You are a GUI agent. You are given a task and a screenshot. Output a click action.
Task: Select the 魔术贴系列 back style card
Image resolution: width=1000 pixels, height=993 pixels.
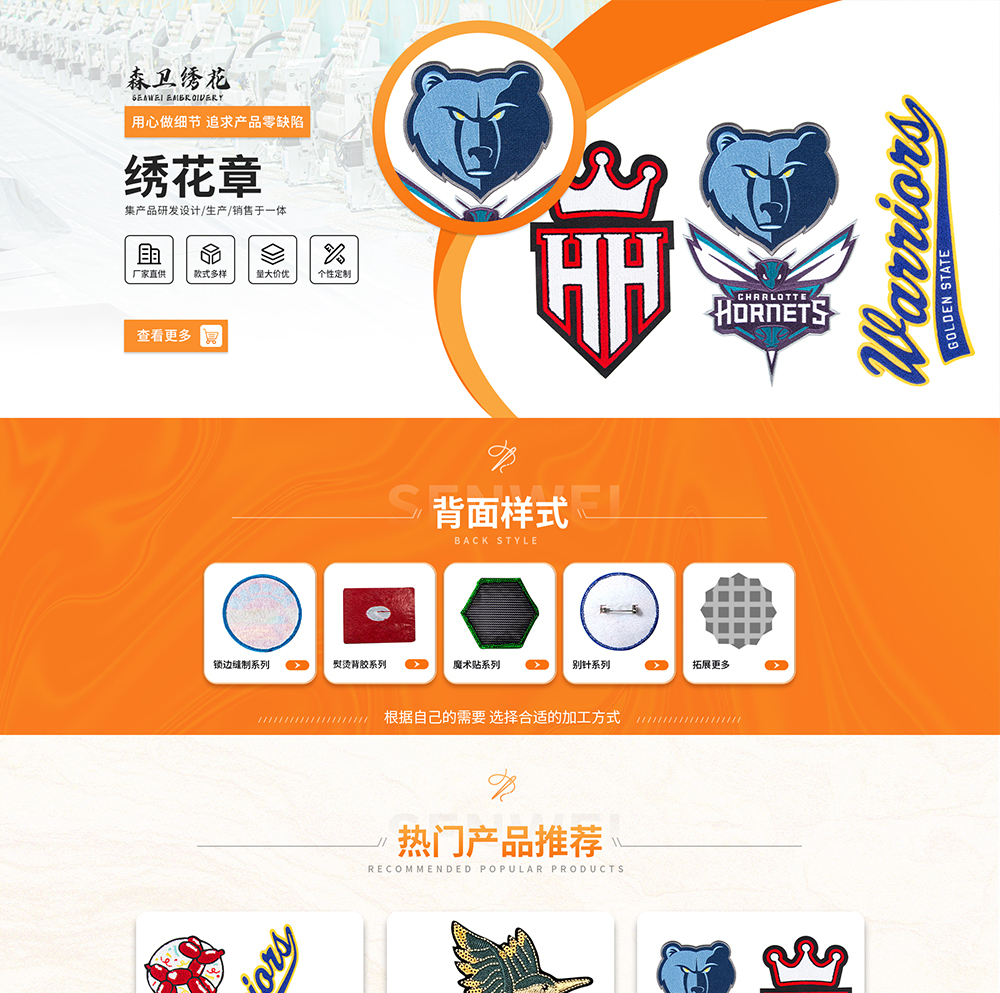coord(499,623)
